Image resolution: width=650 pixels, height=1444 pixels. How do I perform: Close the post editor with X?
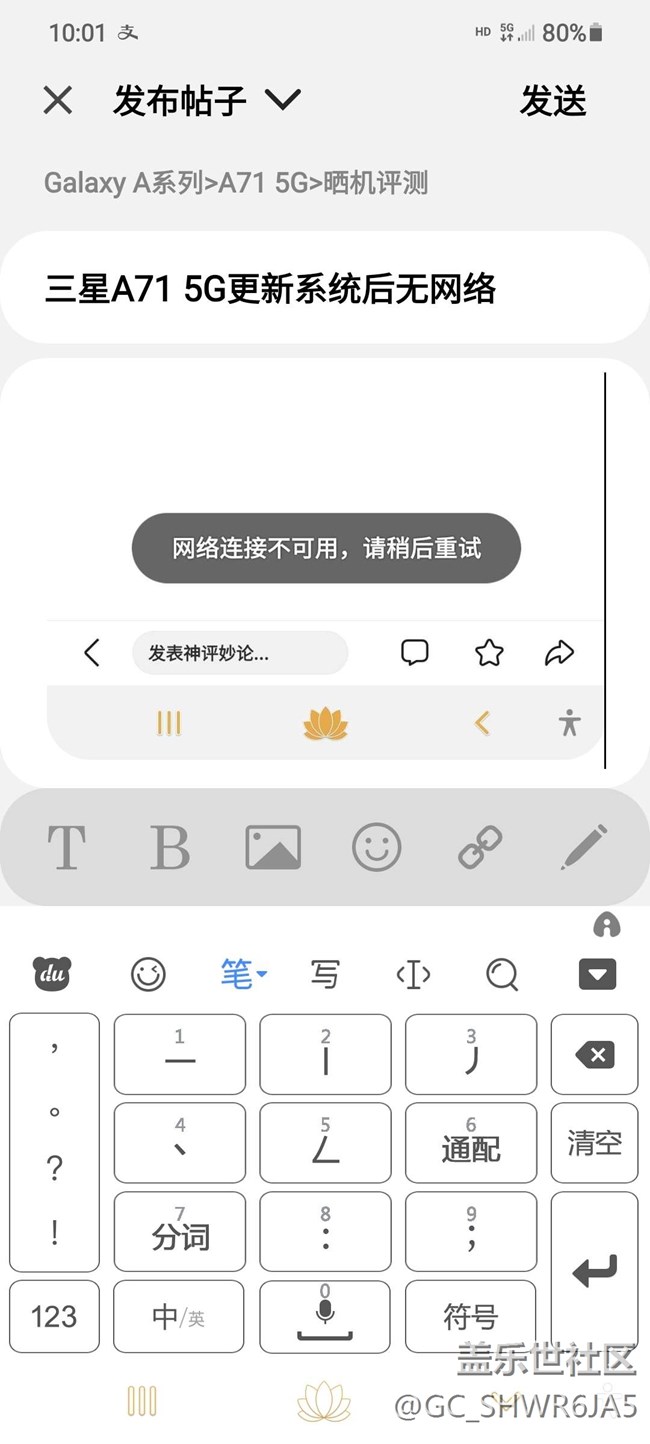pyautogui.click(x=58, y=100)
